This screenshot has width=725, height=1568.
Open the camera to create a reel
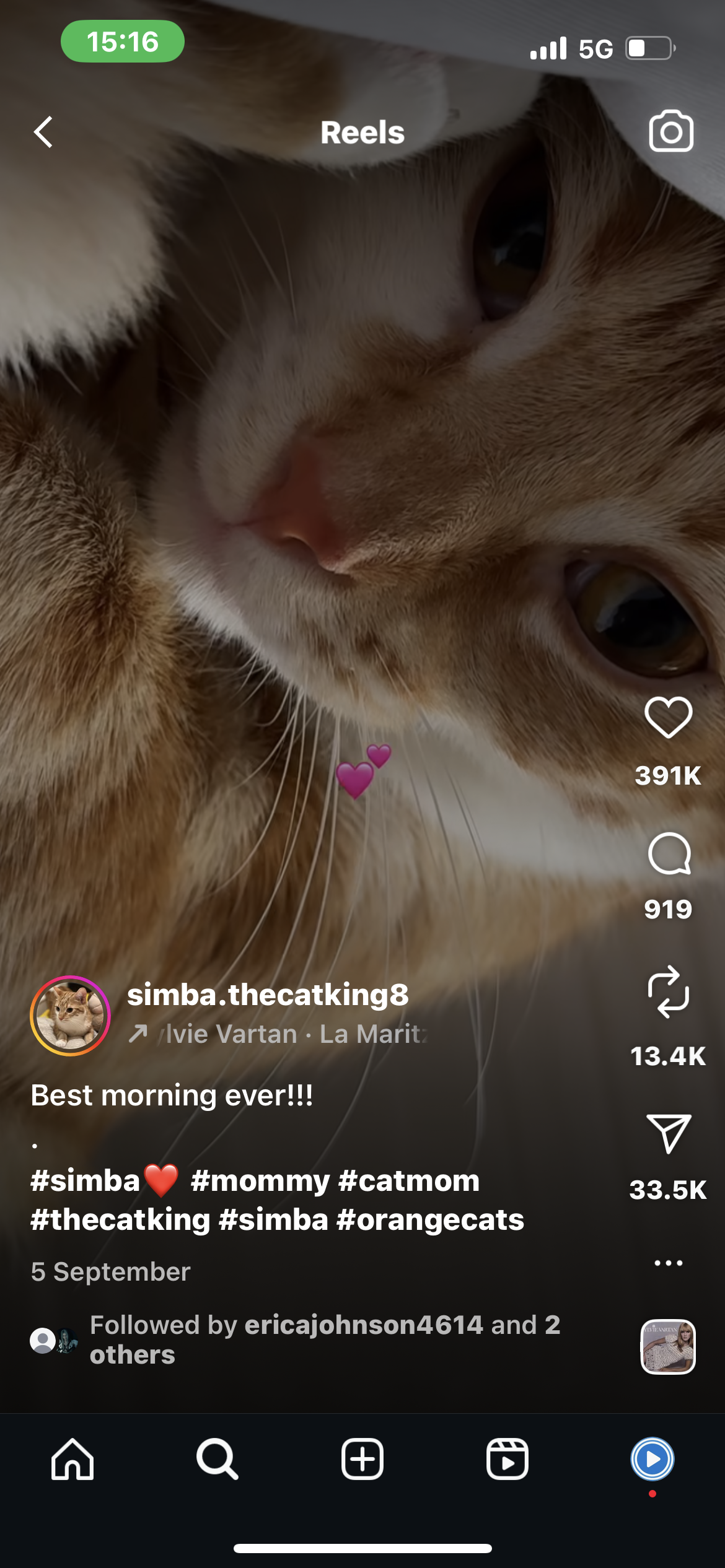coord(671,131)
